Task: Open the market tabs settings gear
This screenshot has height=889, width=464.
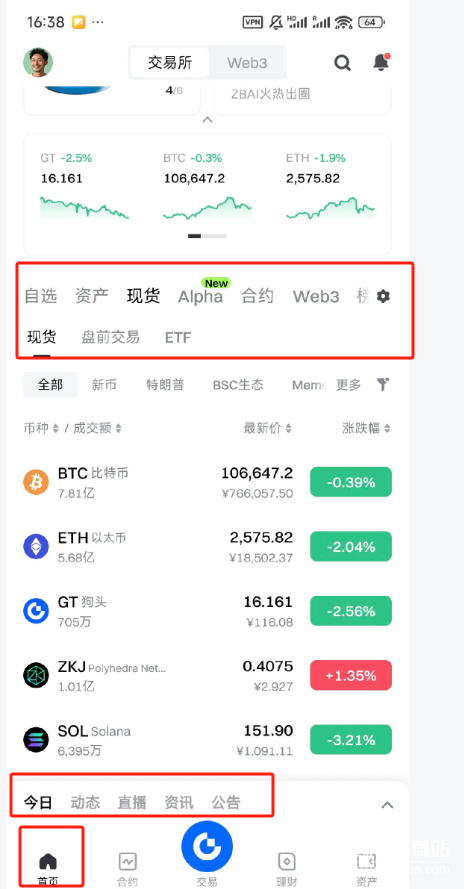Action: 383,296
